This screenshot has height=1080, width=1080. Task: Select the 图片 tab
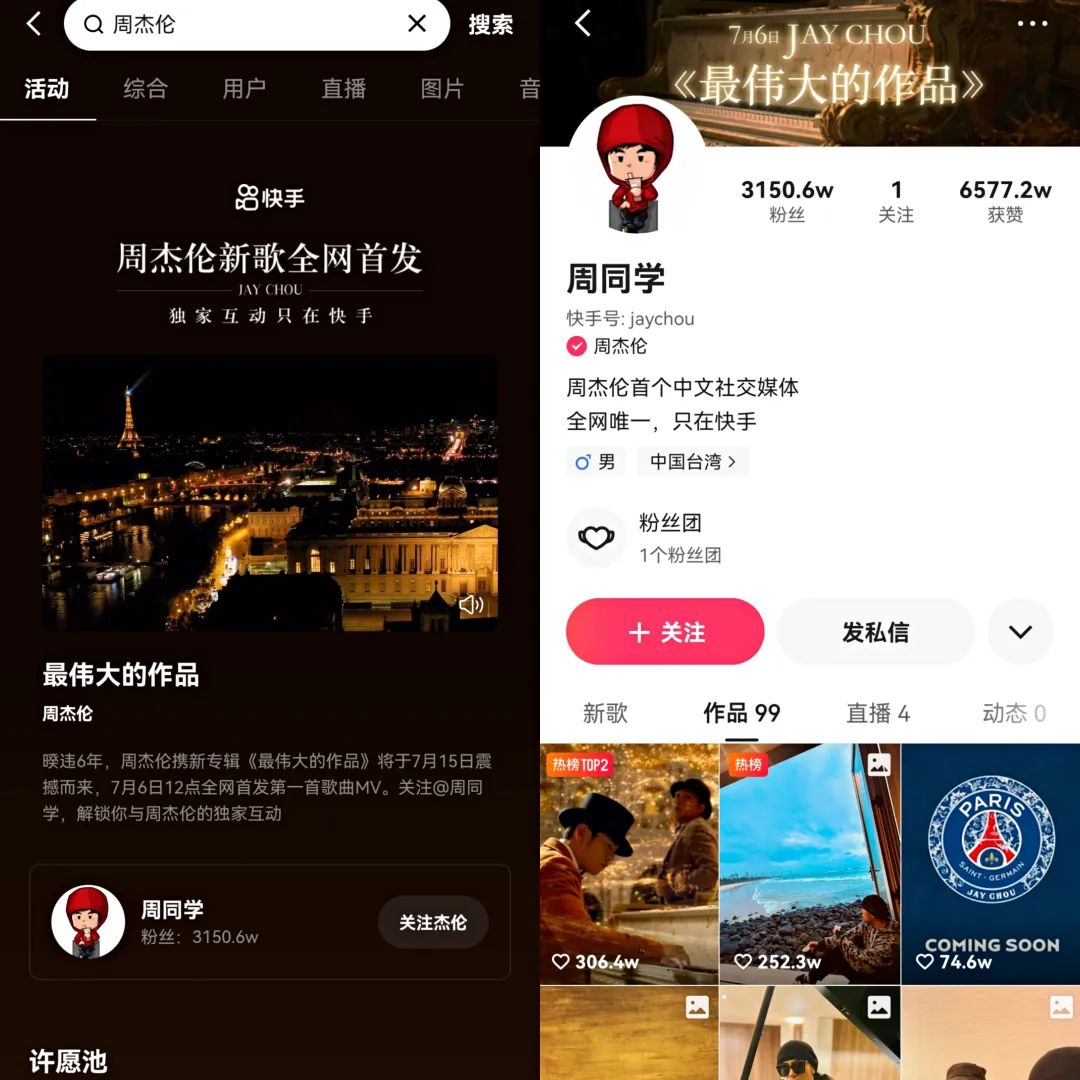(442, 88)
